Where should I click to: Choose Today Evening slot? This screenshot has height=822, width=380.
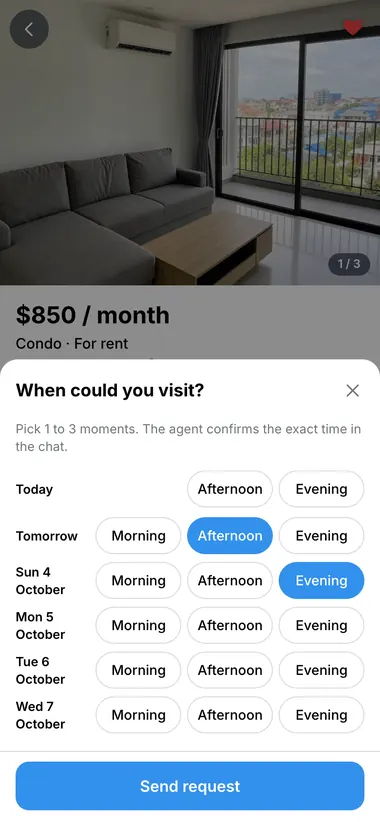tap(321, 489)
